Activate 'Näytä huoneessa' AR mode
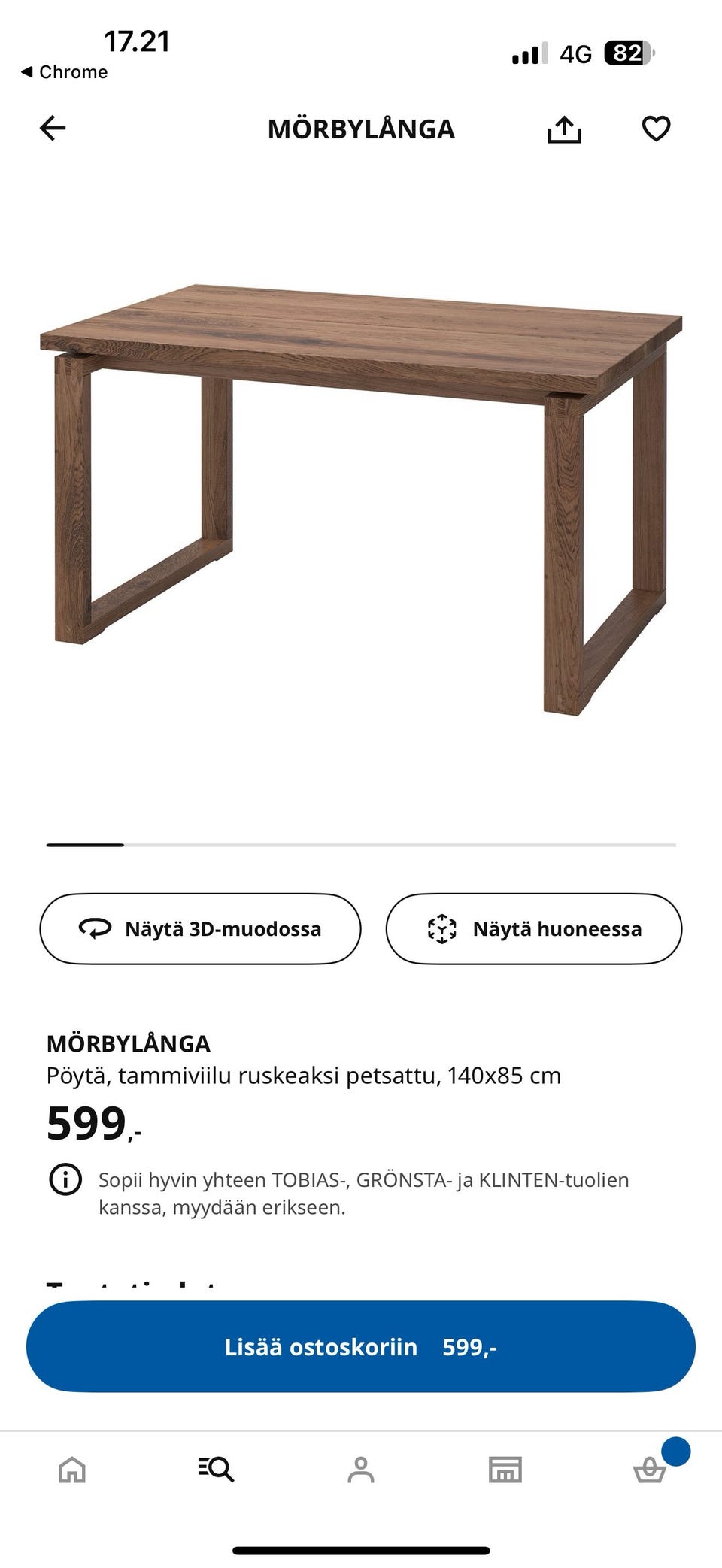The height and width of the screenshot is (1568, 722). [535, 928]
